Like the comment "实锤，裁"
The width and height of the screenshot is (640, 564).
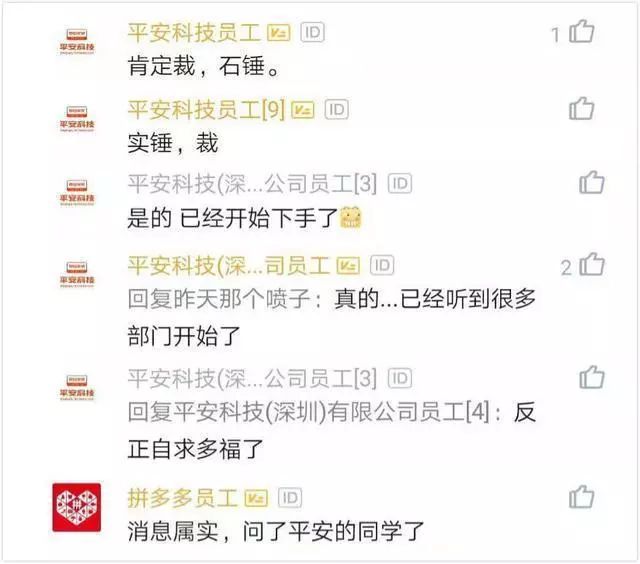point(582,108)
